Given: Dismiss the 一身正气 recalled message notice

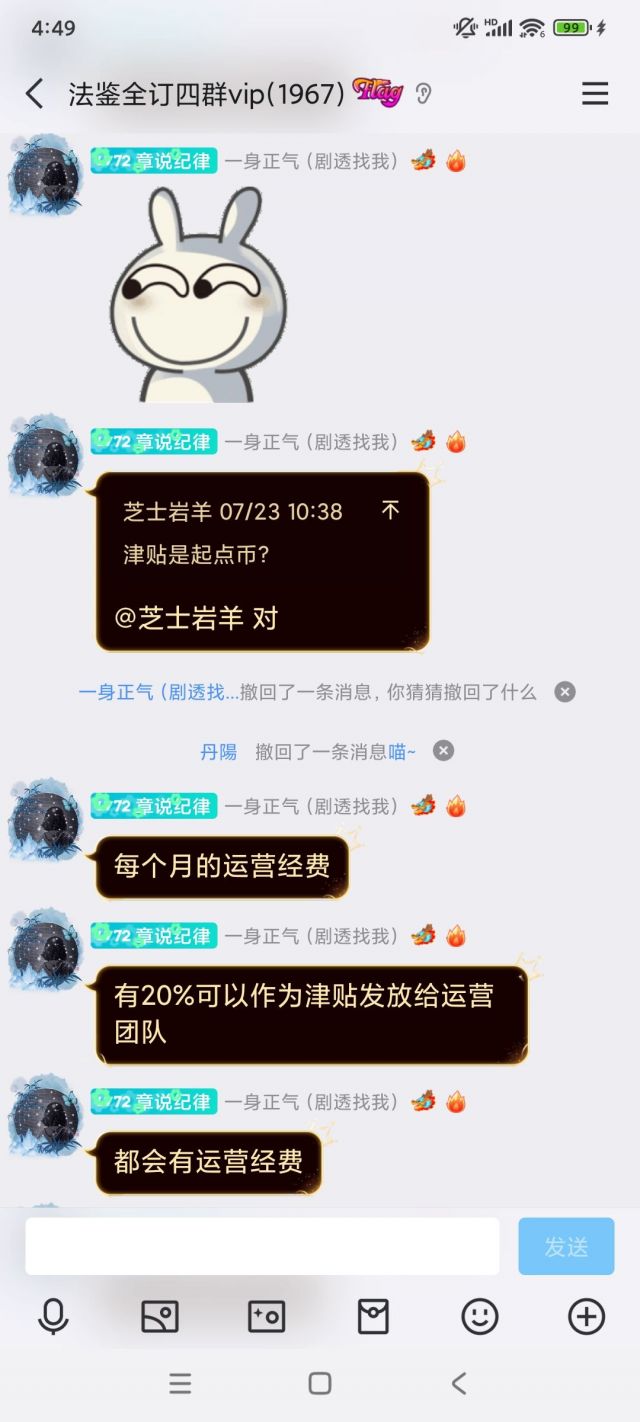Looking at the screenshot, I should pos(565,692).
